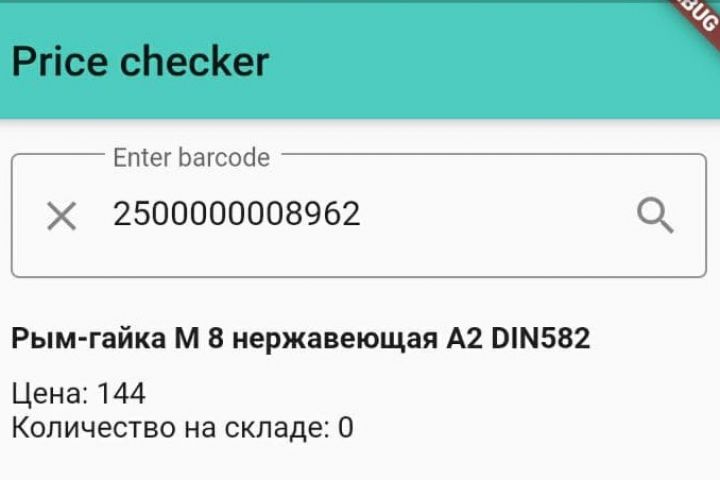The width and height of the screenshot is (720, 480).
Task: Clear the barcode with the X icon
Action: coord(62,215)
